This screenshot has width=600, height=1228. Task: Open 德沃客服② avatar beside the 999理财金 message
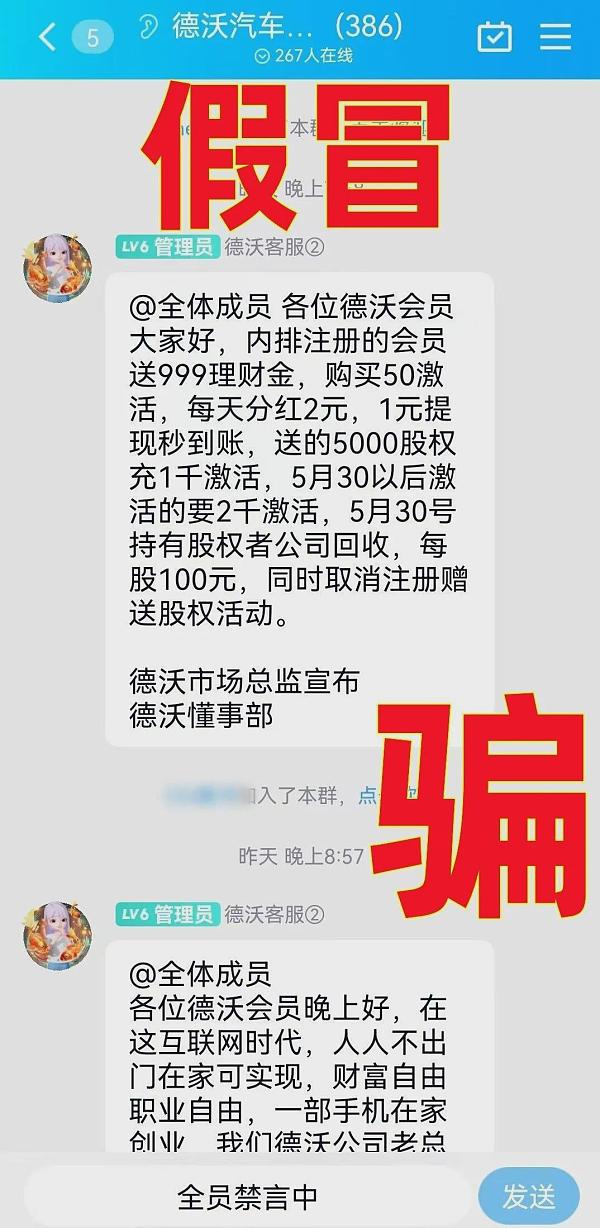57,269
